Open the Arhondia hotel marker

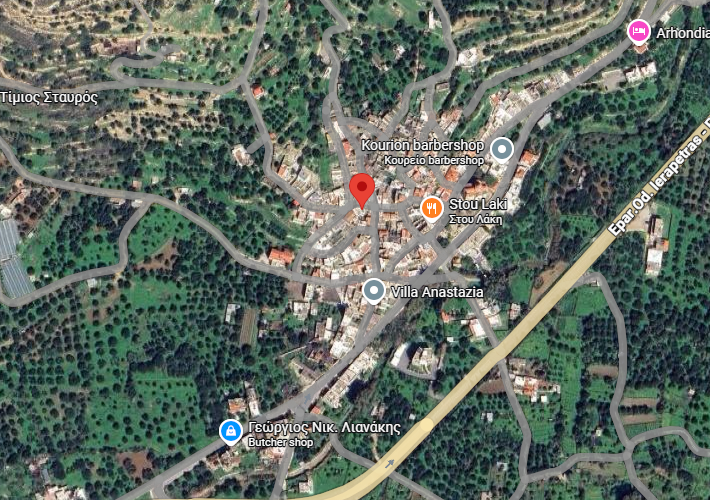pyautogui.click(x=638, y=32)
